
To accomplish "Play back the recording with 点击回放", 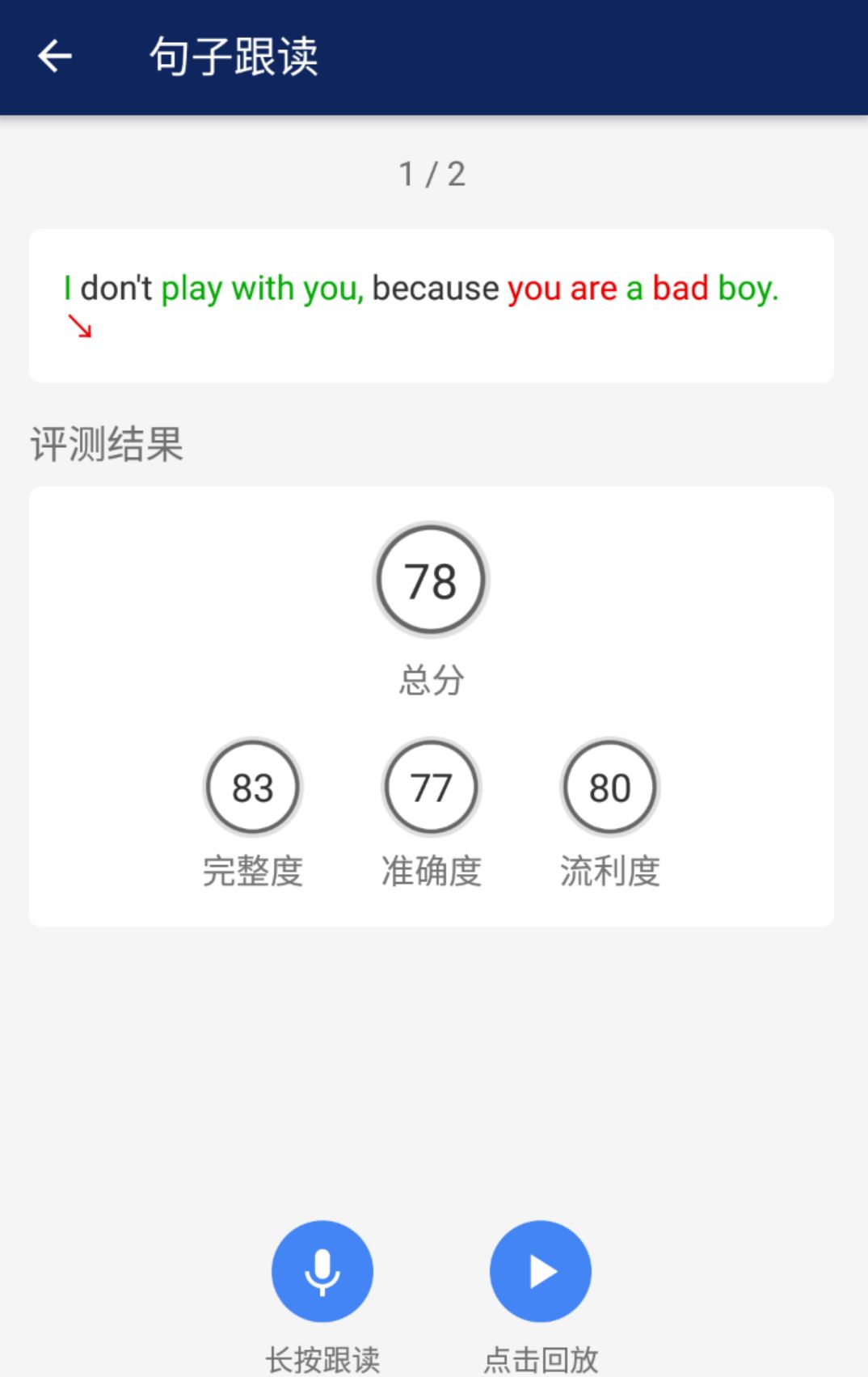I will [x=540, y=1270].
